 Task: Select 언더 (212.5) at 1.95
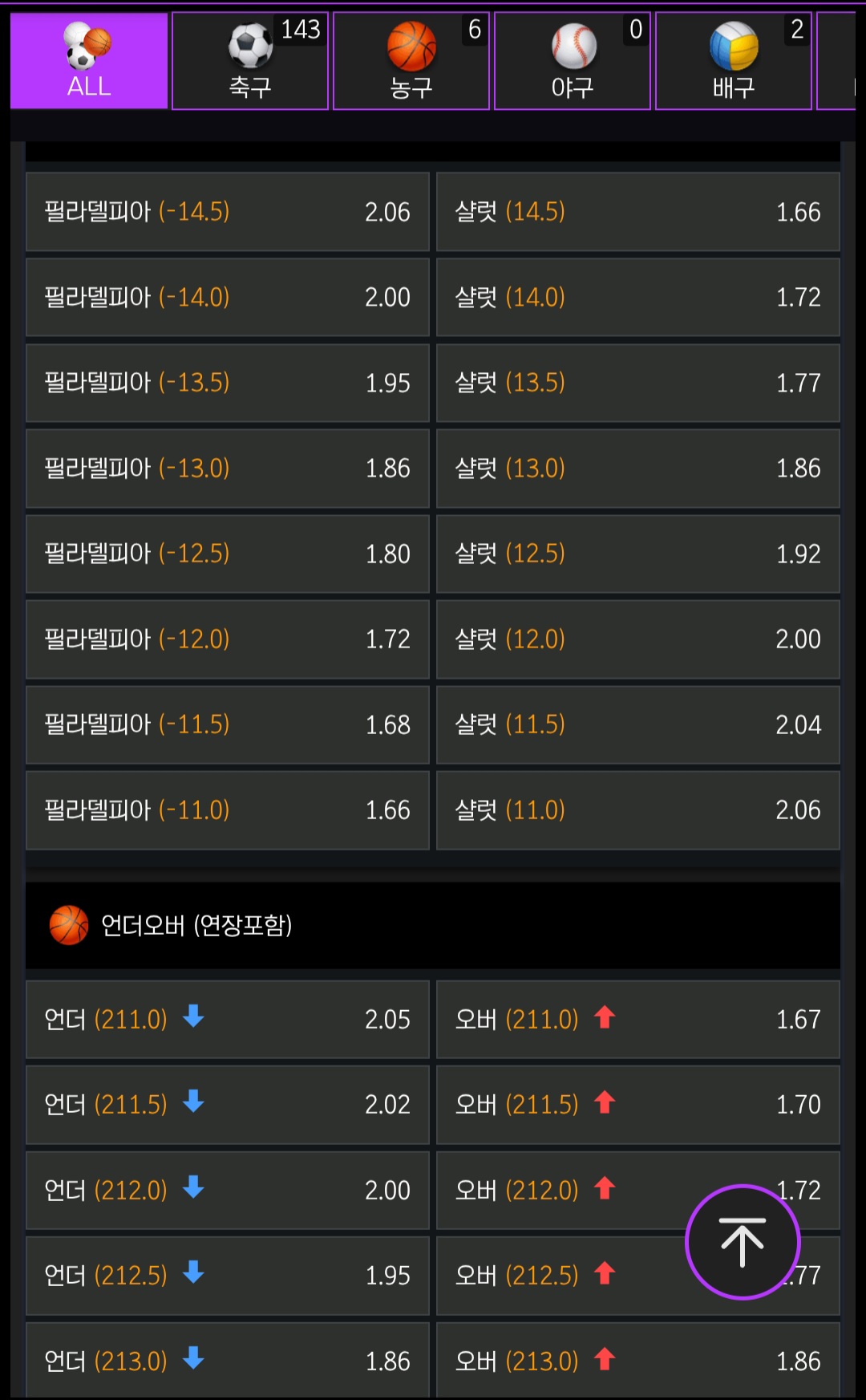[228, 1276]
